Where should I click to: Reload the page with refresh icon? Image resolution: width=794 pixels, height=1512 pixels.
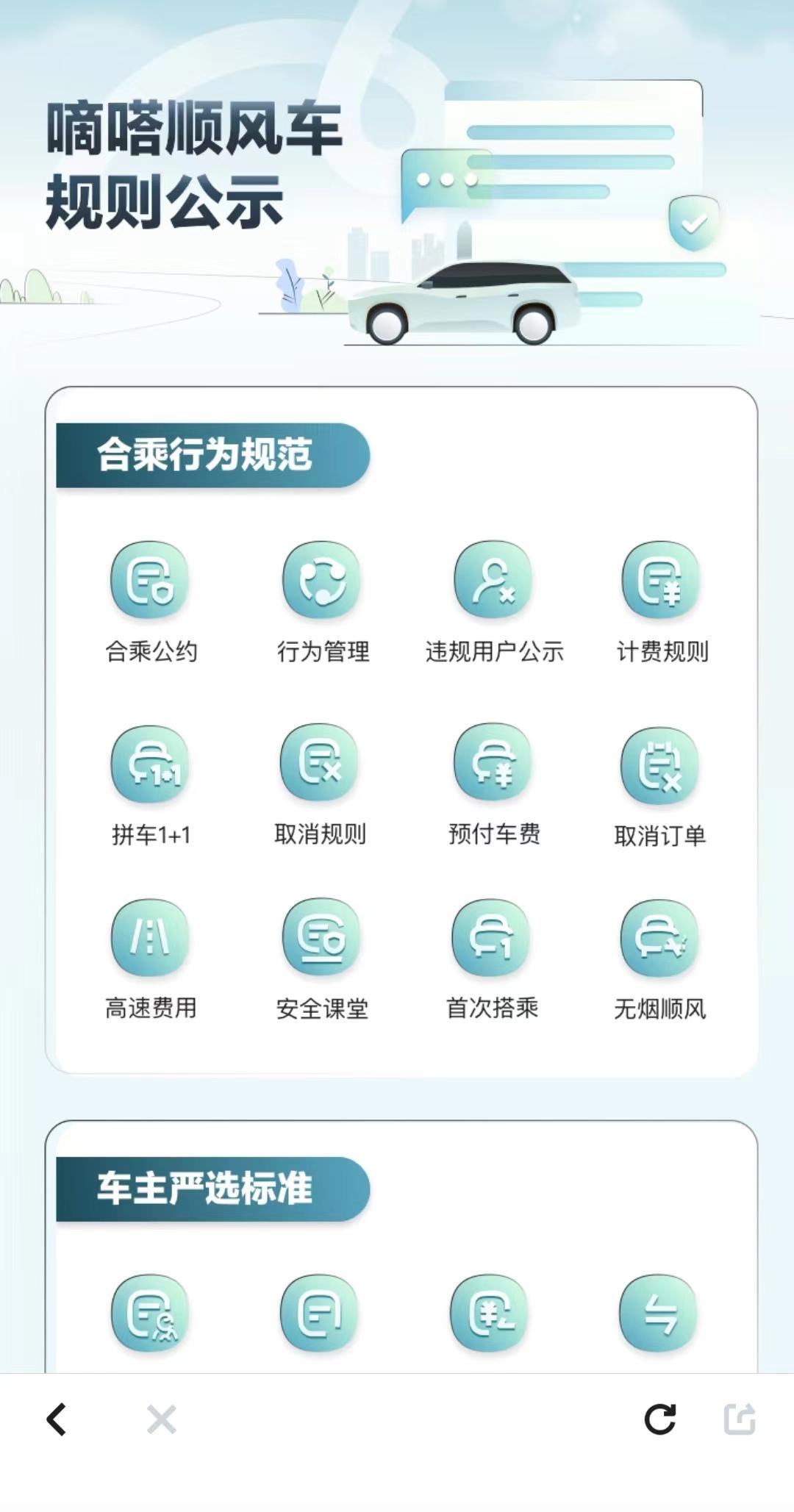click(x=660, y=1419)
